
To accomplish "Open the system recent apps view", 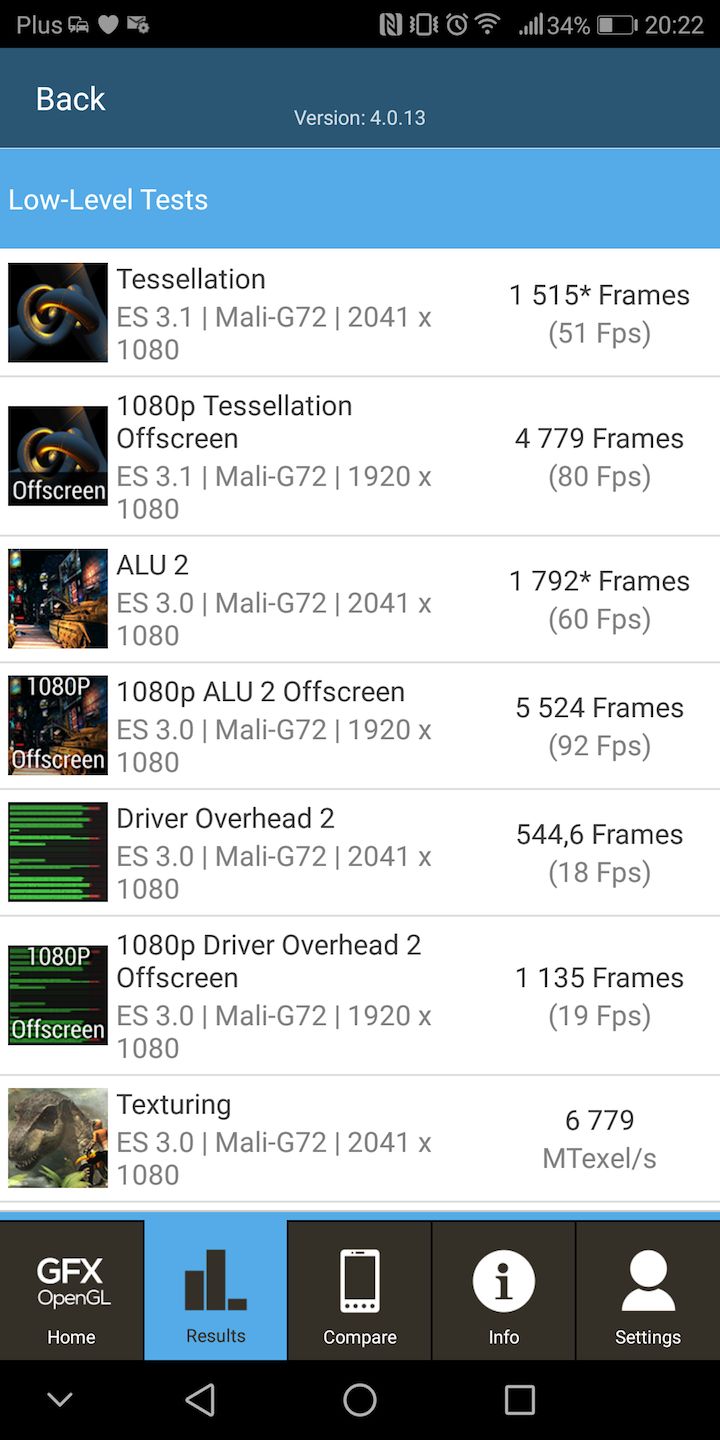I will coord(519,1400).
